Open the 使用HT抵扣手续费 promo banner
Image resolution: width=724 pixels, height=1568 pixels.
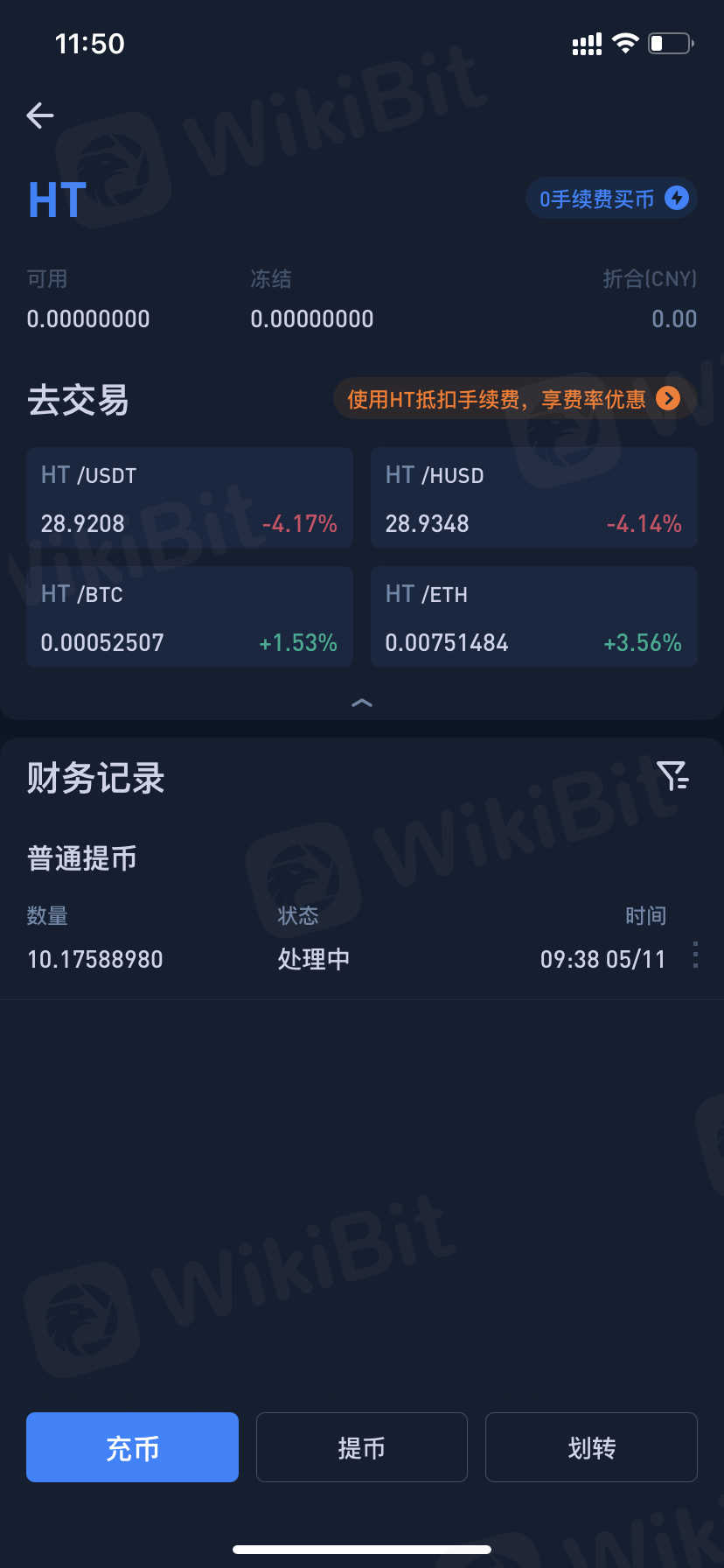514,399
